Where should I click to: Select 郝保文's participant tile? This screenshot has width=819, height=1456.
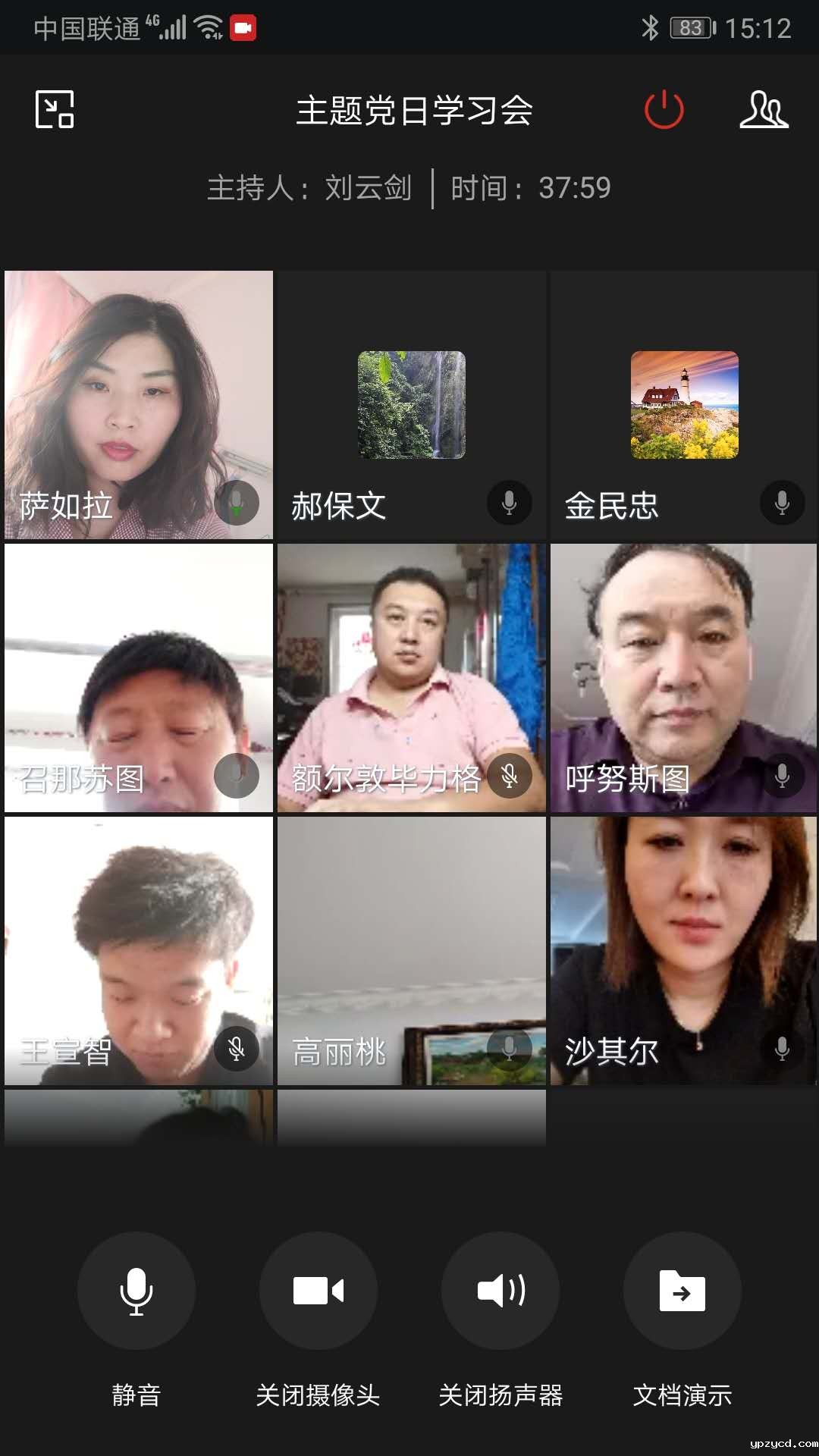(412, 404)
